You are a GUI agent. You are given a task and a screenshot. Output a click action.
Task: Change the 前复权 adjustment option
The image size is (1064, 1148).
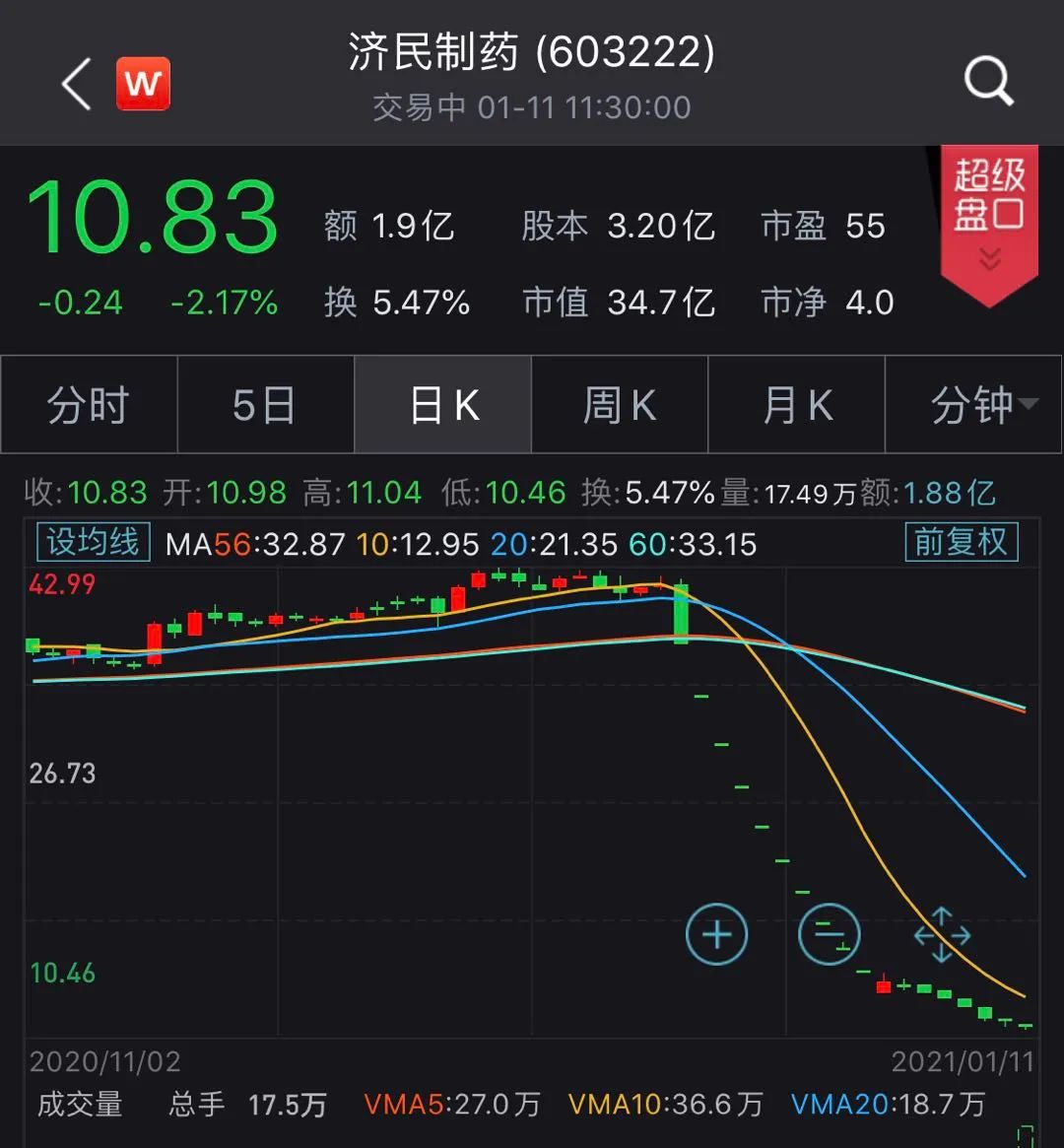click(x=961, y=542)
